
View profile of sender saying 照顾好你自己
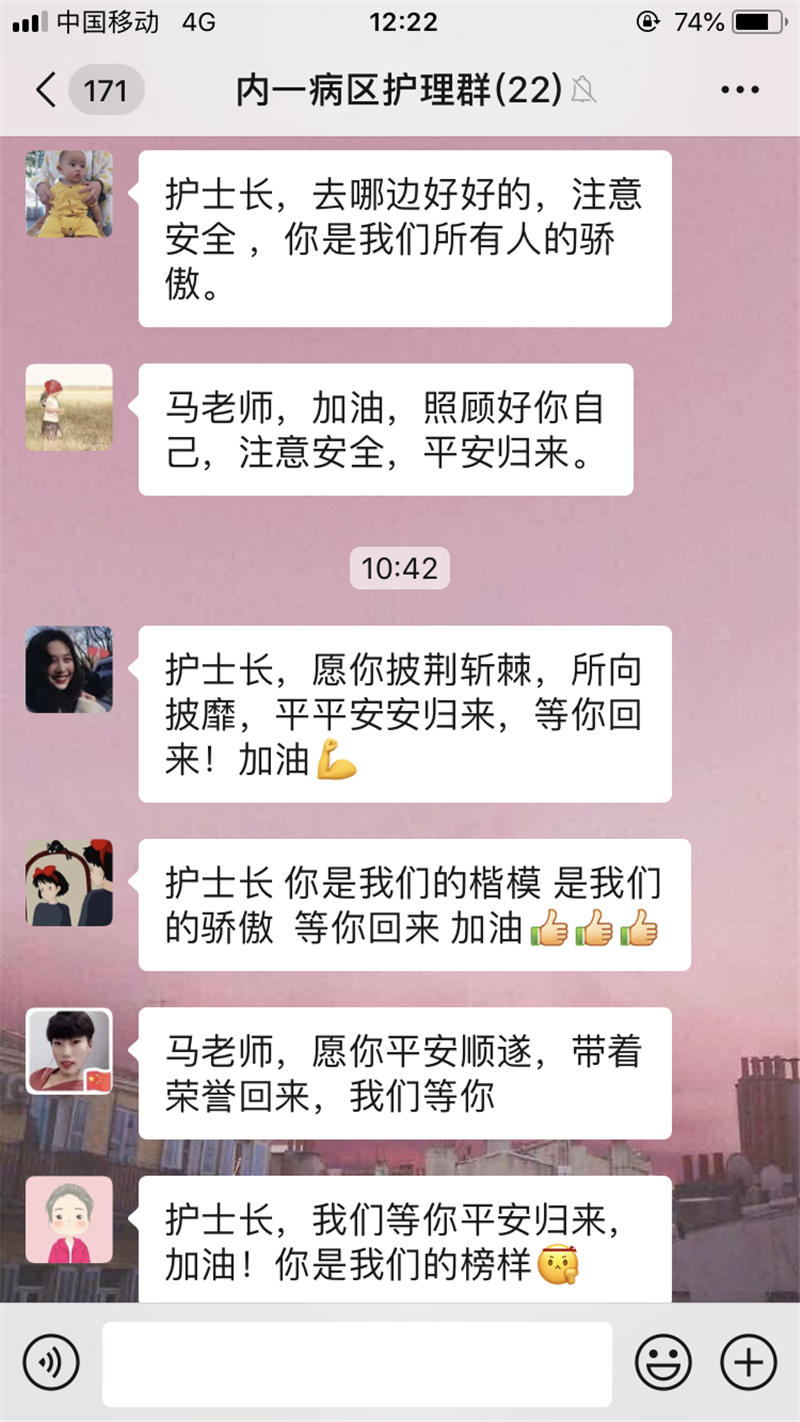[69, 406]
